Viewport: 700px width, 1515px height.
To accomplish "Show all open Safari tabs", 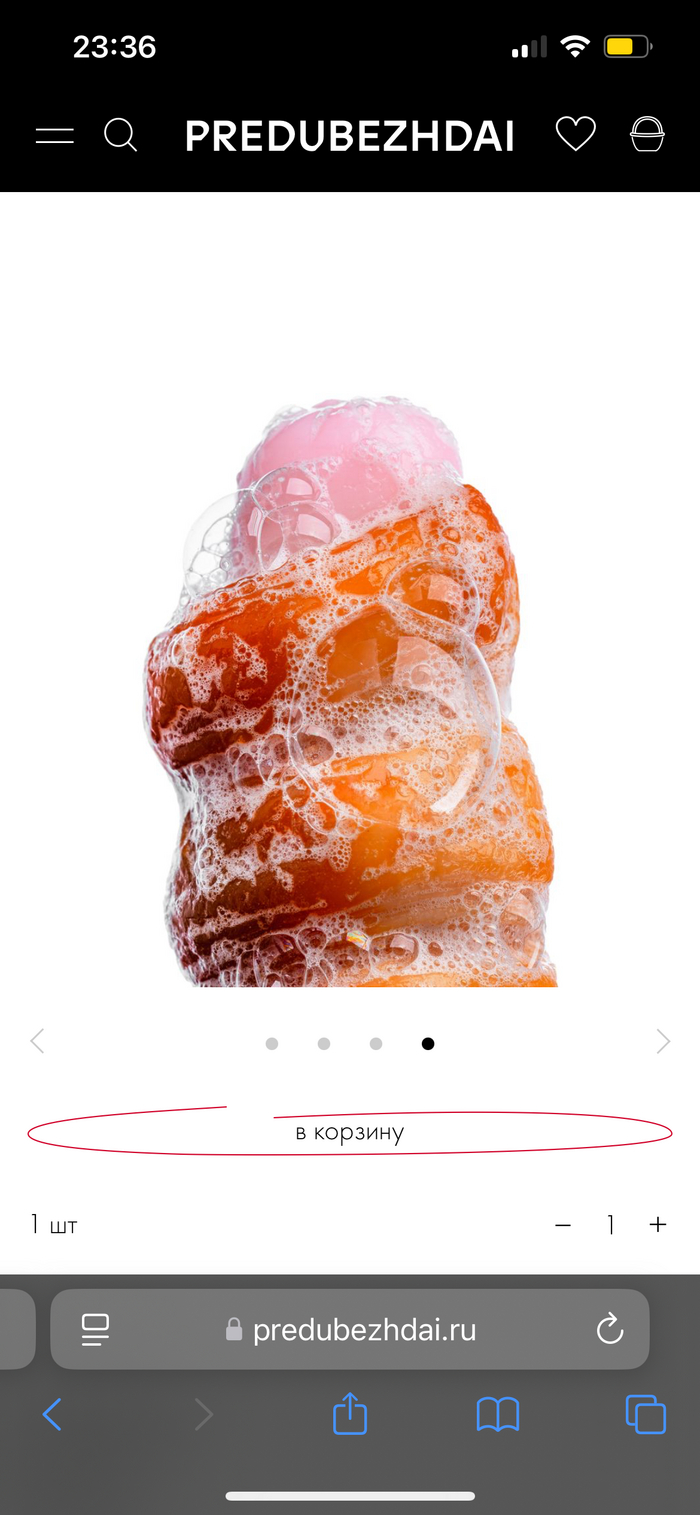I will (645, 1414).
